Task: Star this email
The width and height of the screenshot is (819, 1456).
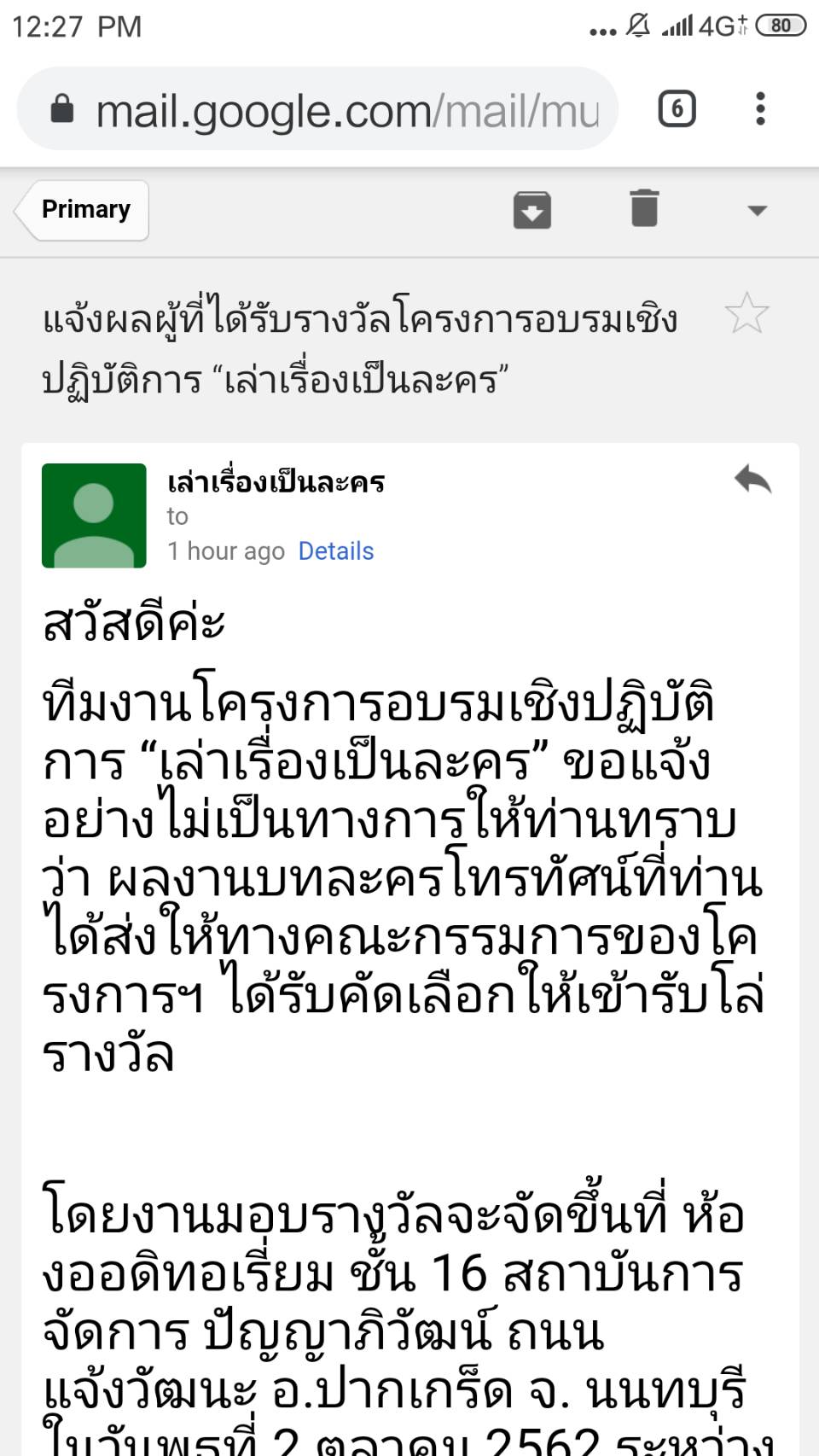Action: (746, 313)
